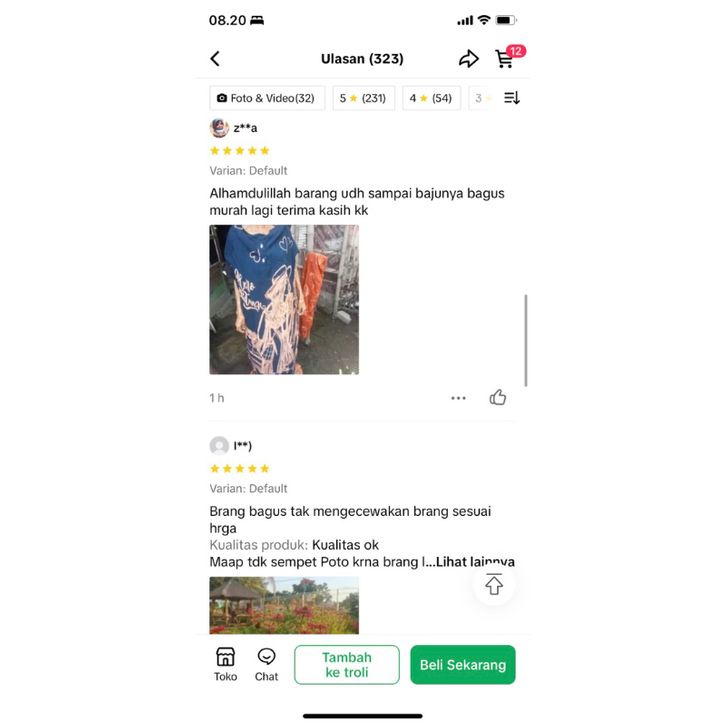Open the garden photo in l**)'s review
This screenshot has height=726, width=726.
pos(284,606)
